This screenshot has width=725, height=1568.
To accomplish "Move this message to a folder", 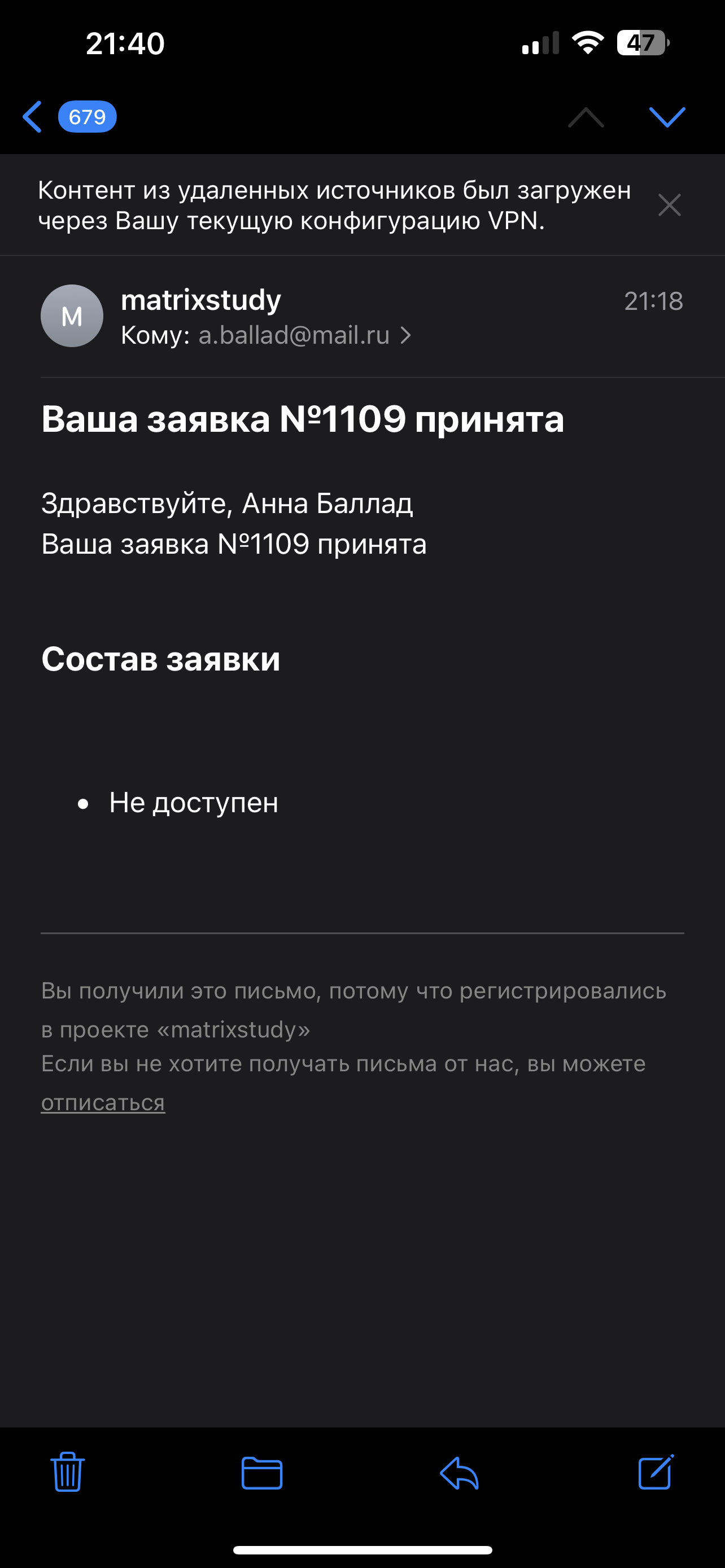I will click(x=262, y=1473).
